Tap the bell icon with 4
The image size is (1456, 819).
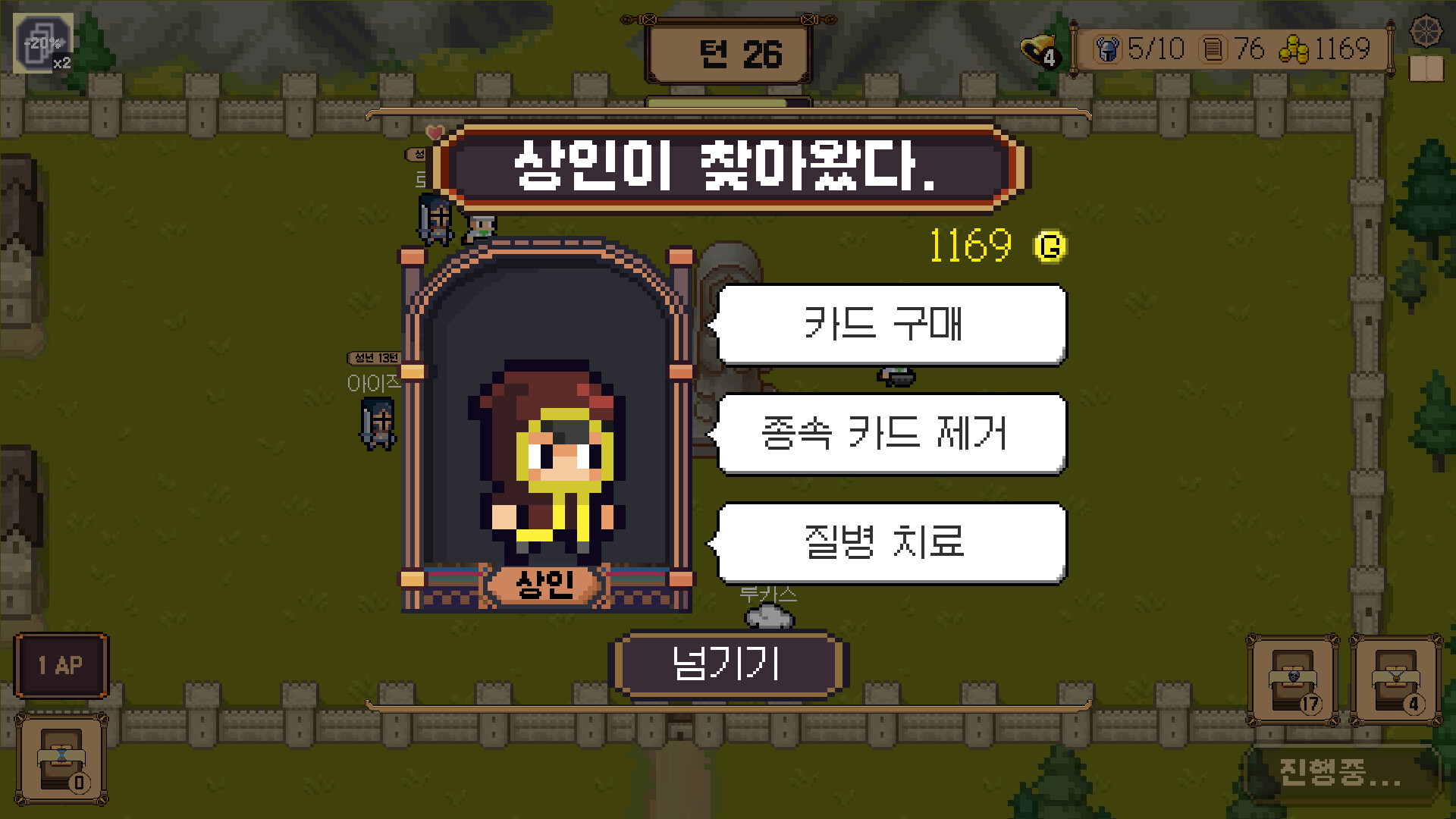1039,51
